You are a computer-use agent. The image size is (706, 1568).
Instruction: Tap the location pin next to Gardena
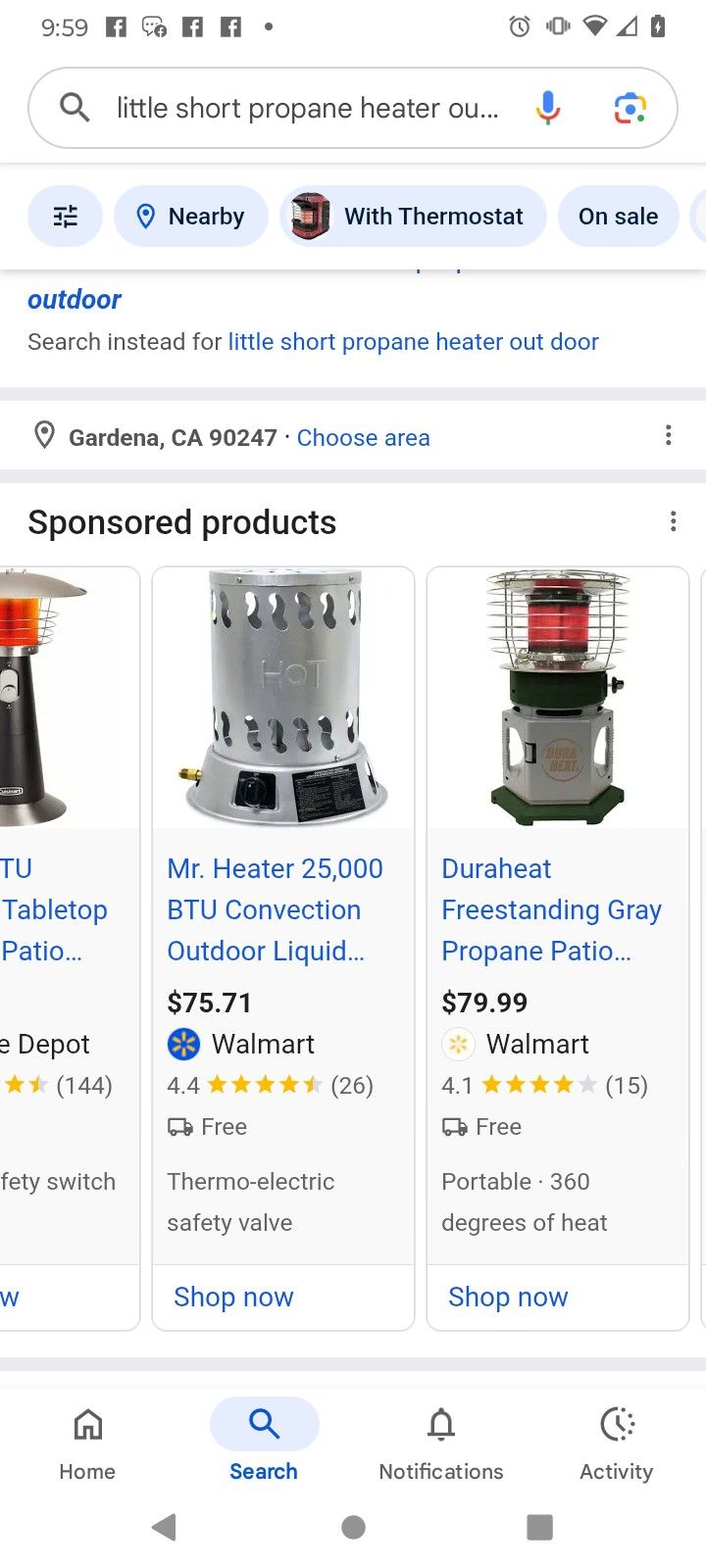point(44,435)
